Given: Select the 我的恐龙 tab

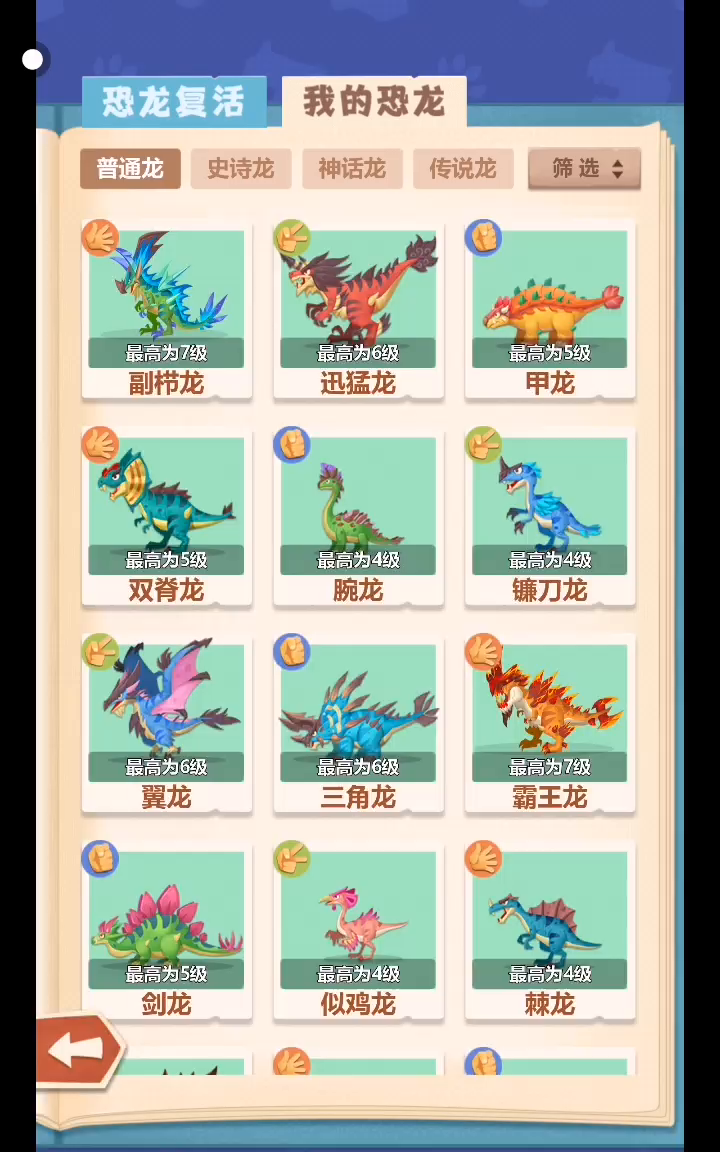Looking at the screenshot, I should coord(373,102).
